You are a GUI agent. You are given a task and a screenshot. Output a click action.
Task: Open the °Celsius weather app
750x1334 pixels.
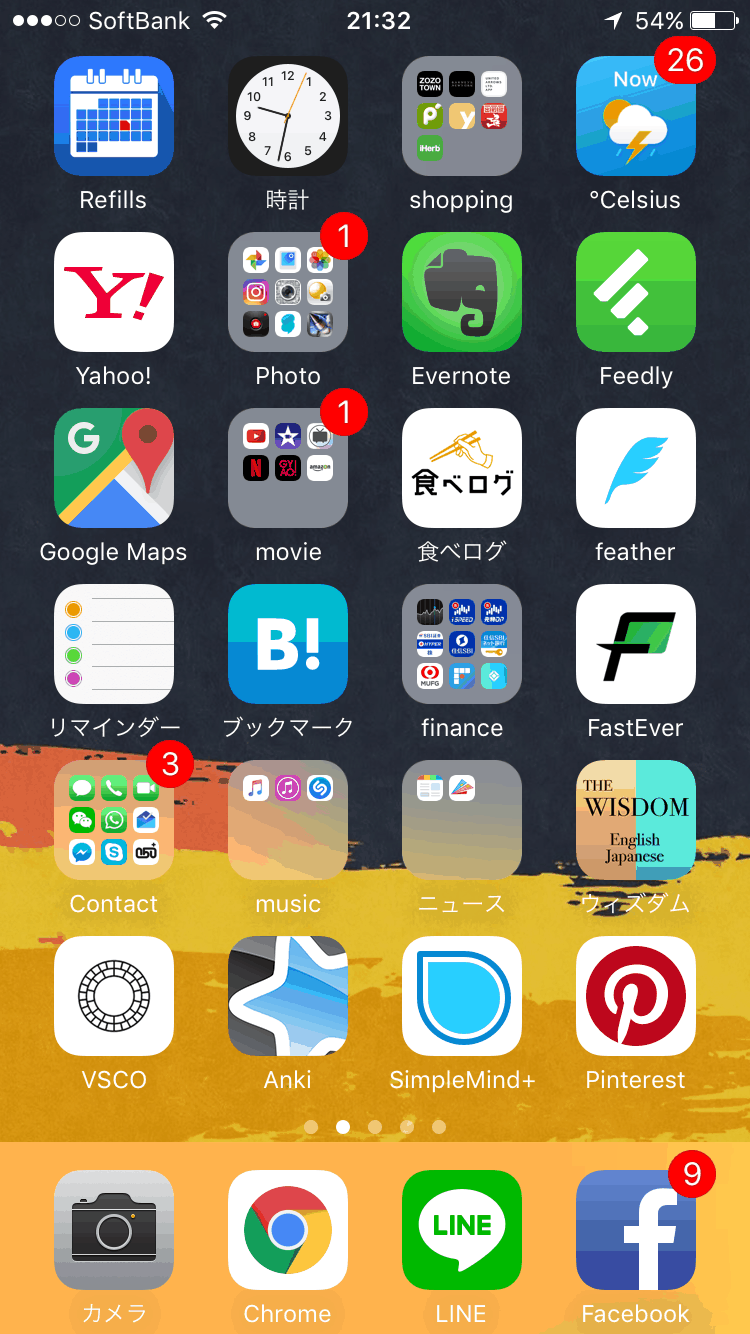[636, 116]
